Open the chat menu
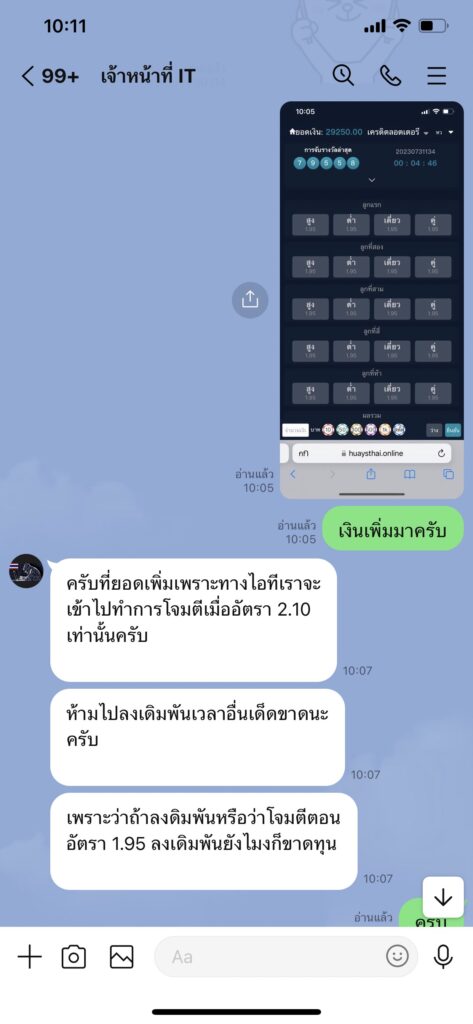The width and height of the screenshot is (473, 1024). (x=436, y=76)
